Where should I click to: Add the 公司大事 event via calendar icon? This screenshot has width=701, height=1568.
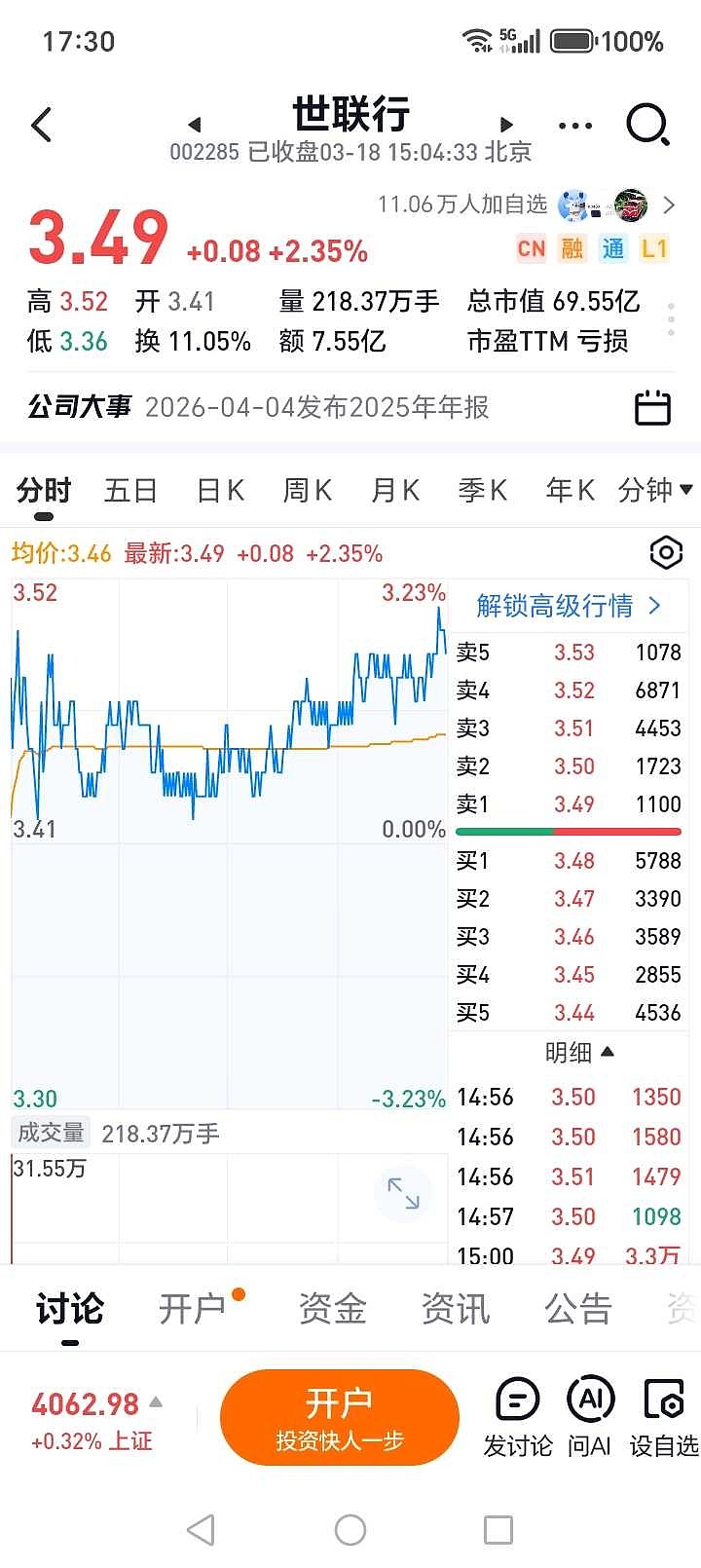pos(654,407)
